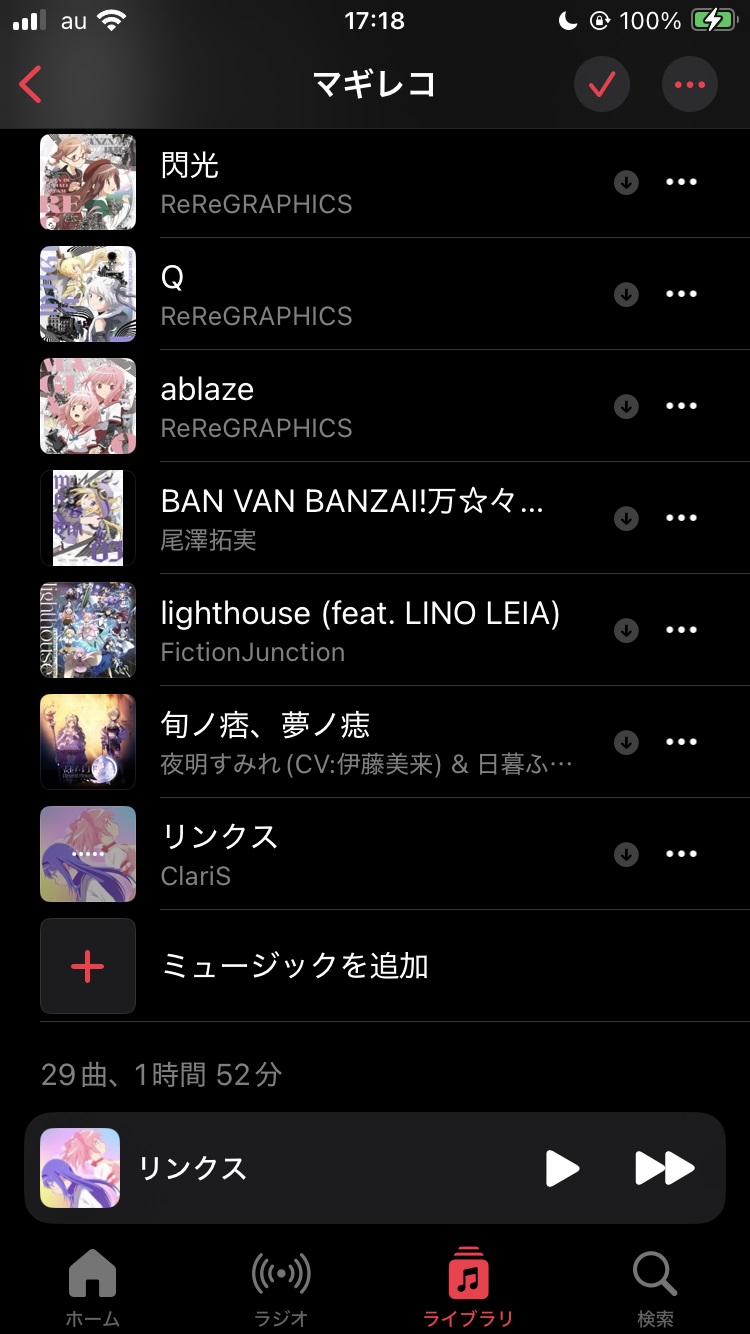Go to the 検索 tab
Image resolution: width=750 pixels, height=1334 pixels.
(x=655, y=1285)
